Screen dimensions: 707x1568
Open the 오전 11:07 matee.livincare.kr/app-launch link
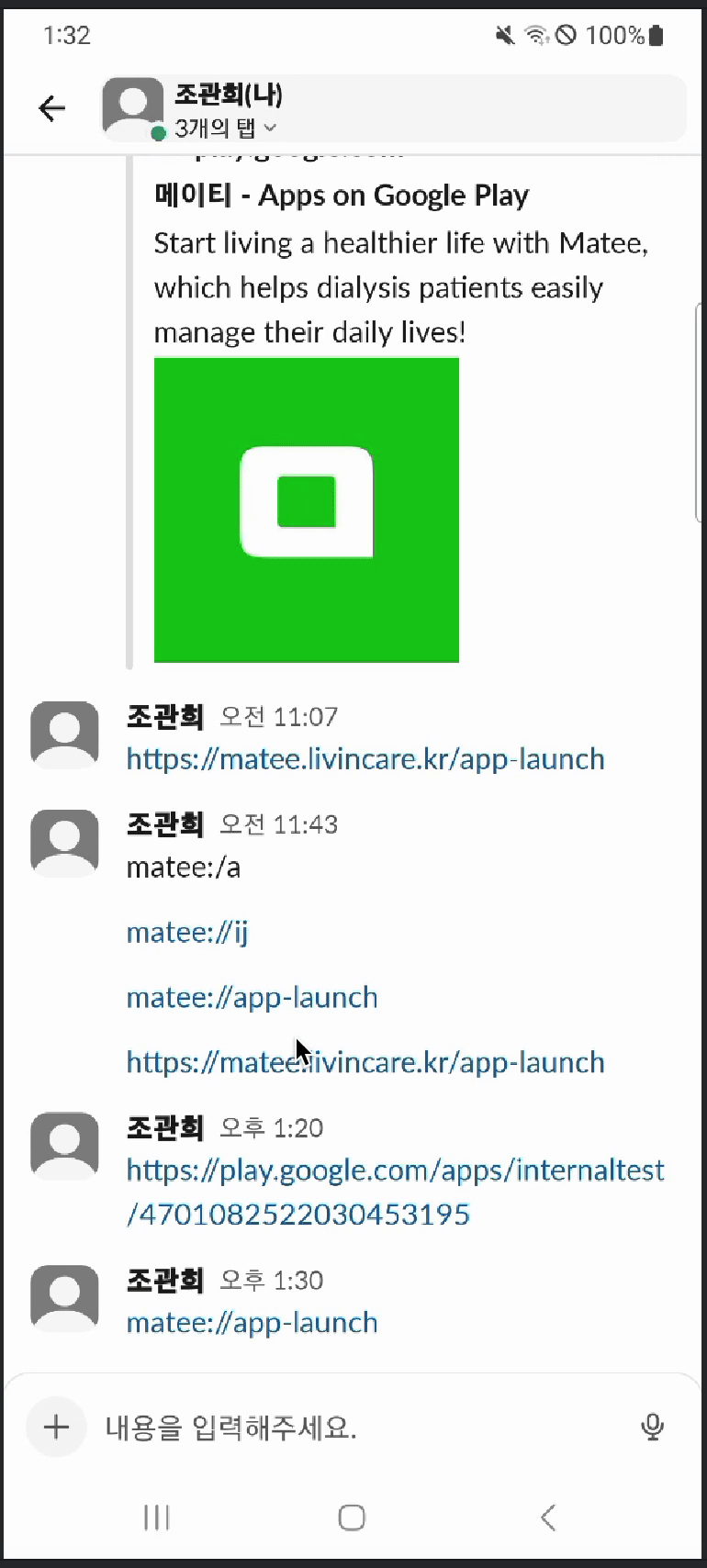pos(365,759)
